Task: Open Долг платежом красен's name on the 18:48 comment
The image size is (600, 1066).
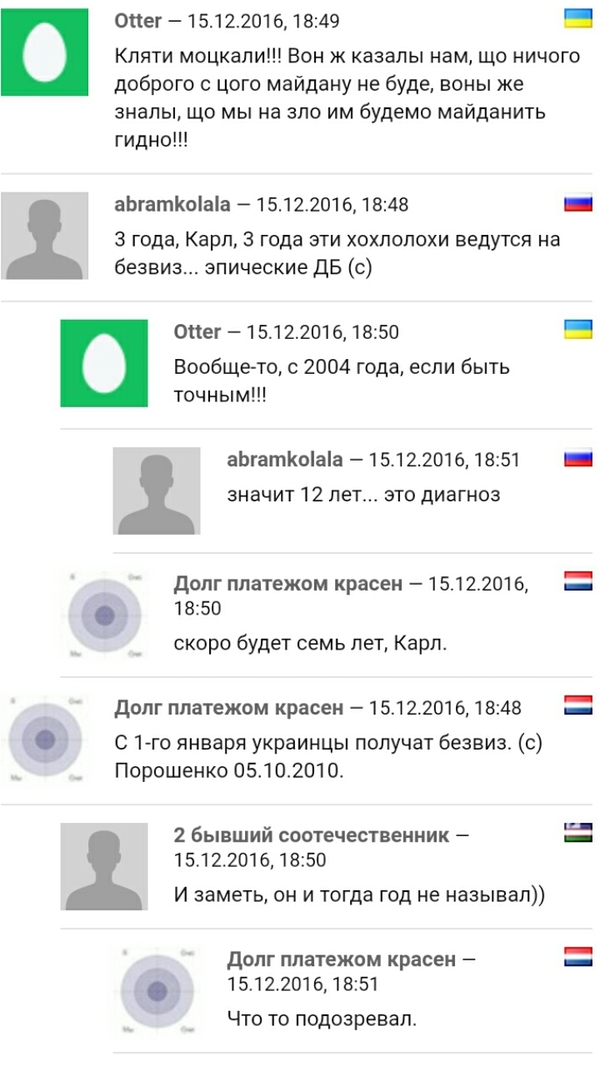Action: 228,707
